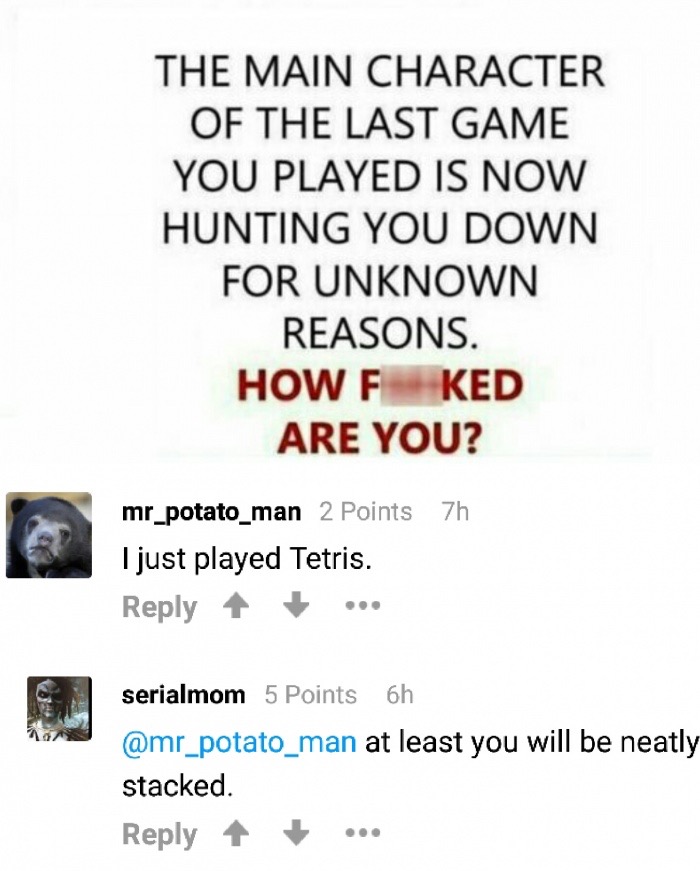Tap the @mr_potato_man mention link
The image size is (700, 871).
(239, 742)
